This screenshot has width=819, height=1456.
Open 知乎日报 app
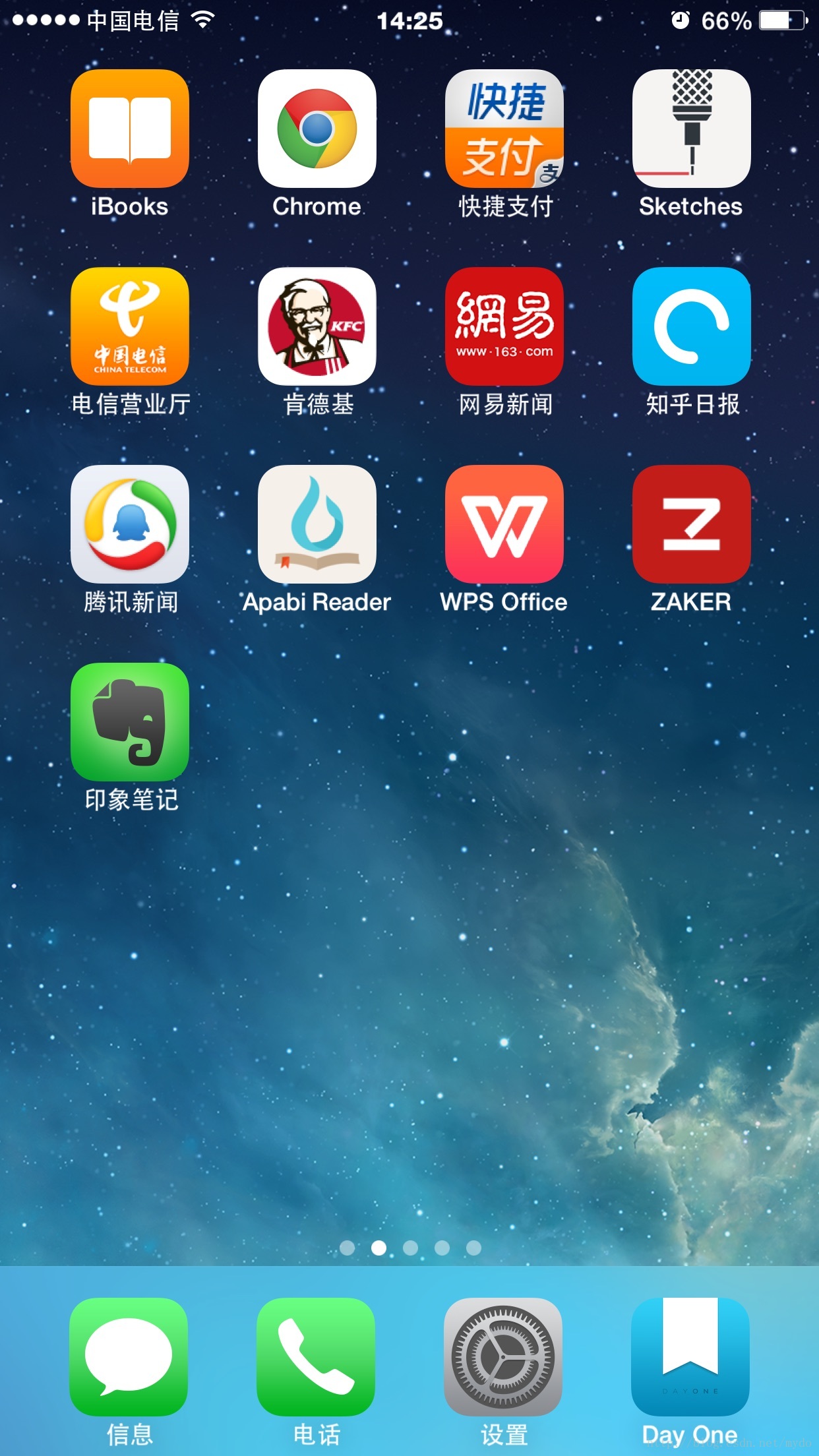coord(691,326)
